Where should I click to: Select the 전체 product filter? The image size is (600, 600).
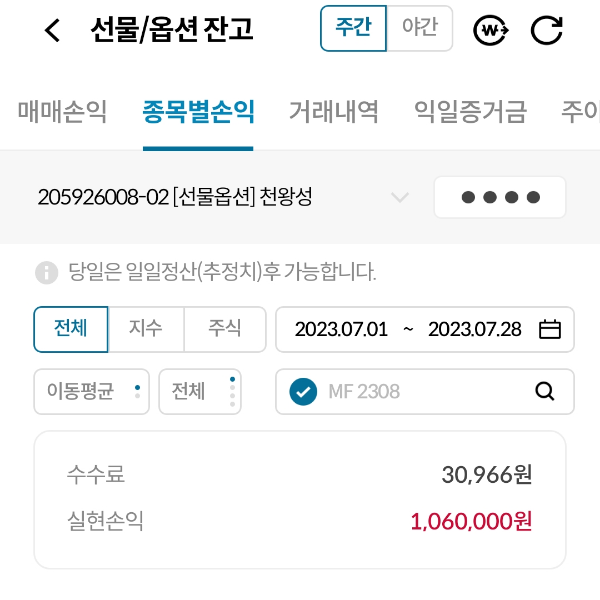tap(71, 329)
